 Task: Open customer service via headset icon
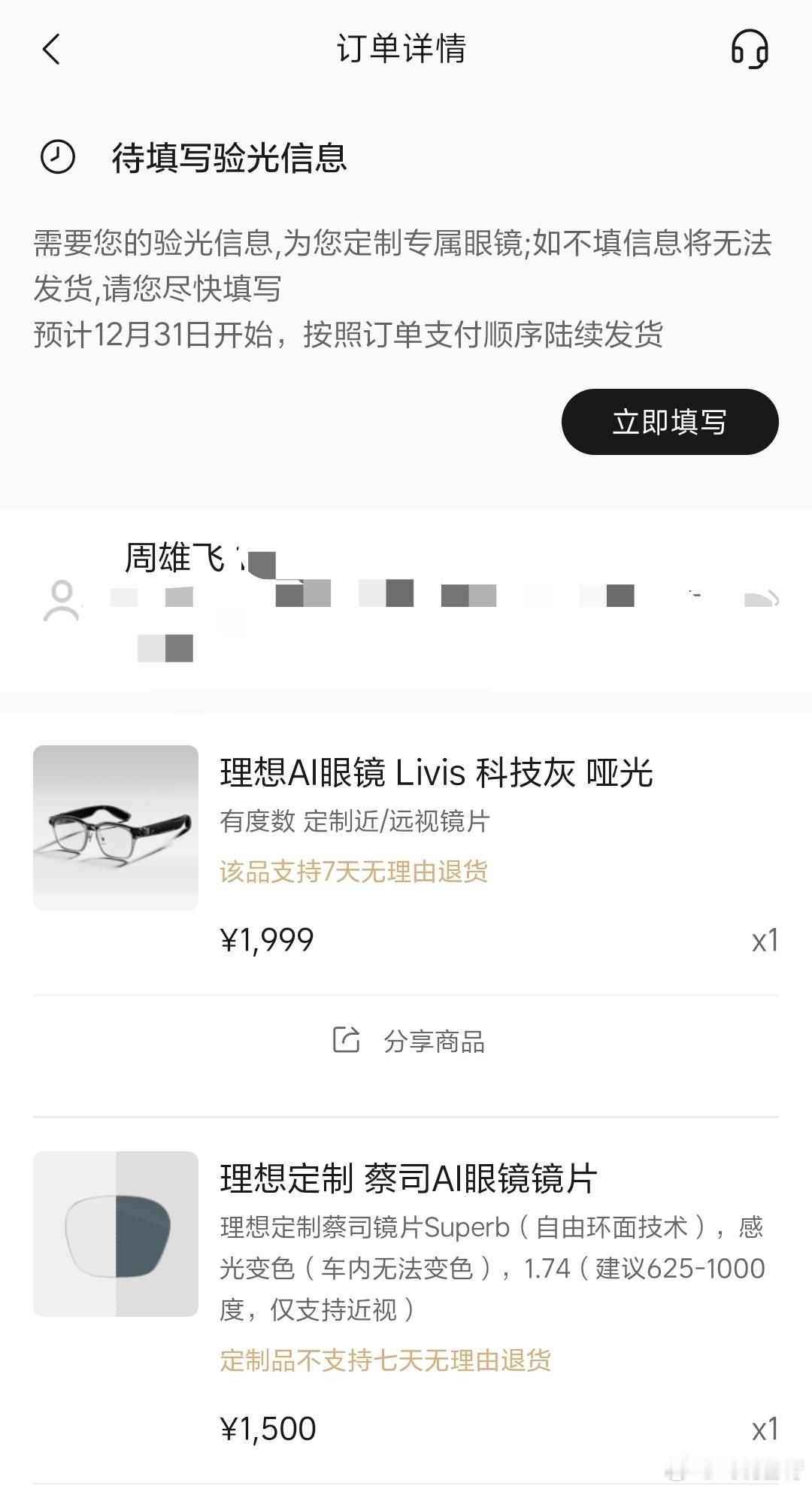749,50
